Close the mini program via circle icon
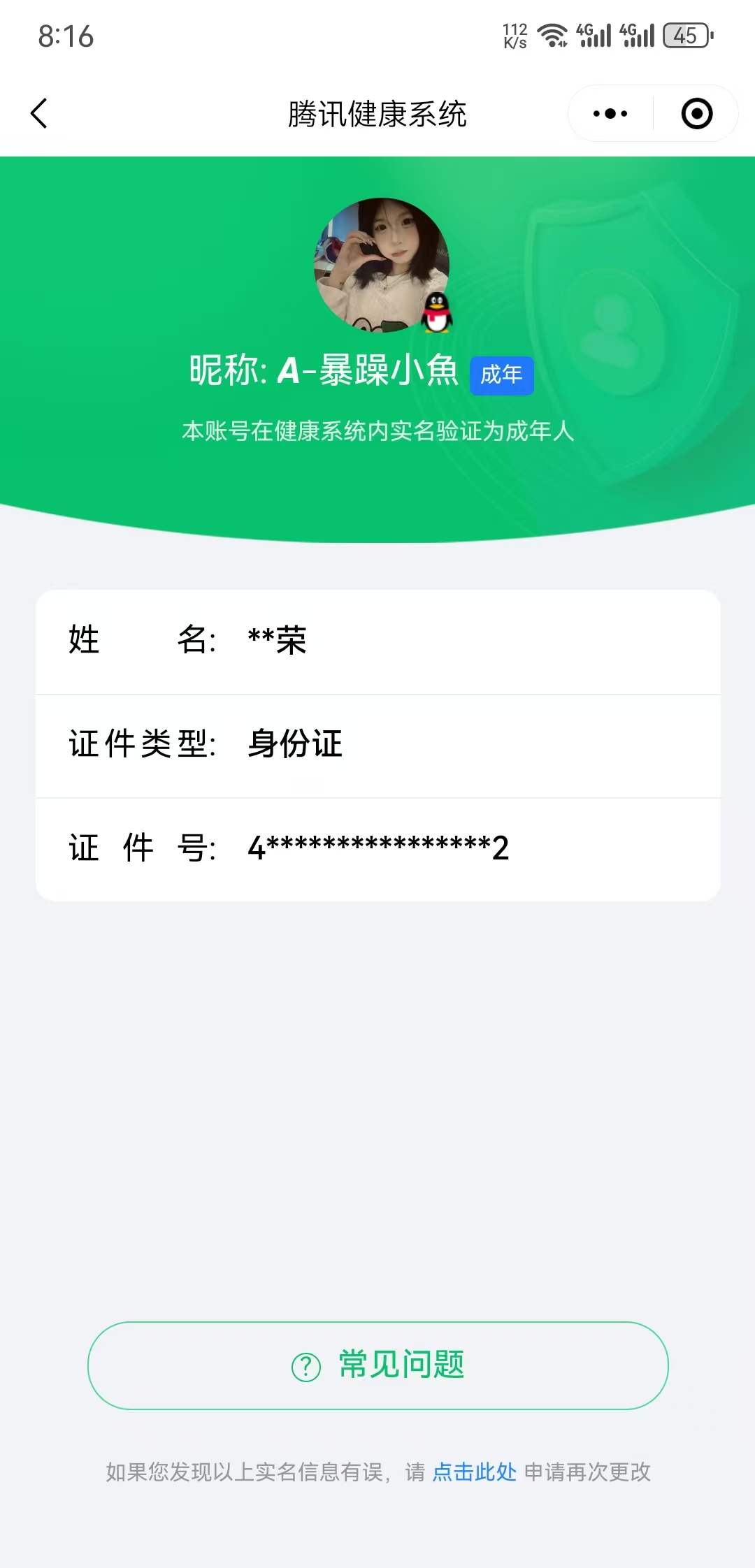Image resolution: width=755 pixels, height=1568 pixels. [697, 113]
